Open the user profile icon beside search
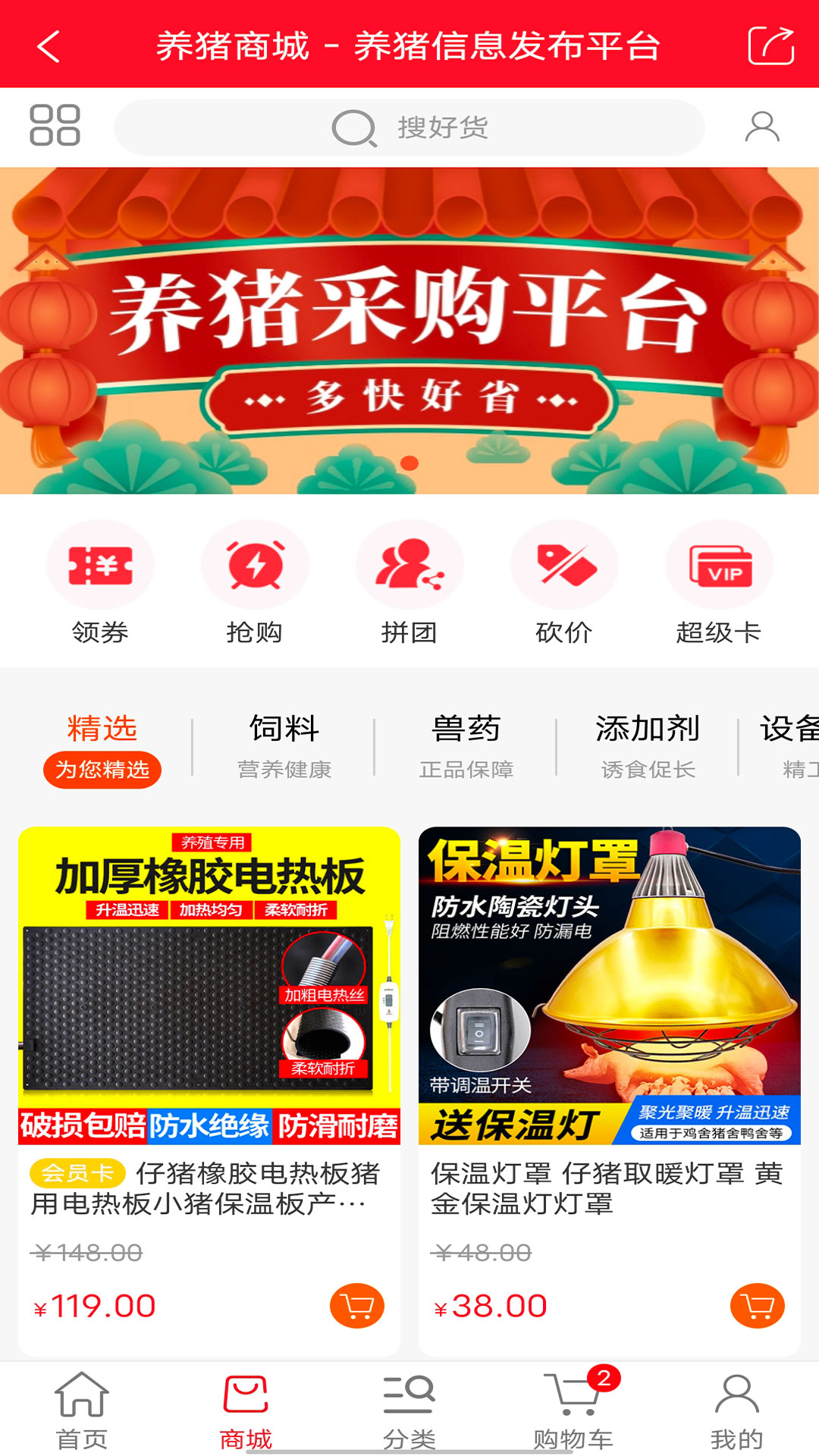Screen dimensions: 819x1456 tap(762, 127)
